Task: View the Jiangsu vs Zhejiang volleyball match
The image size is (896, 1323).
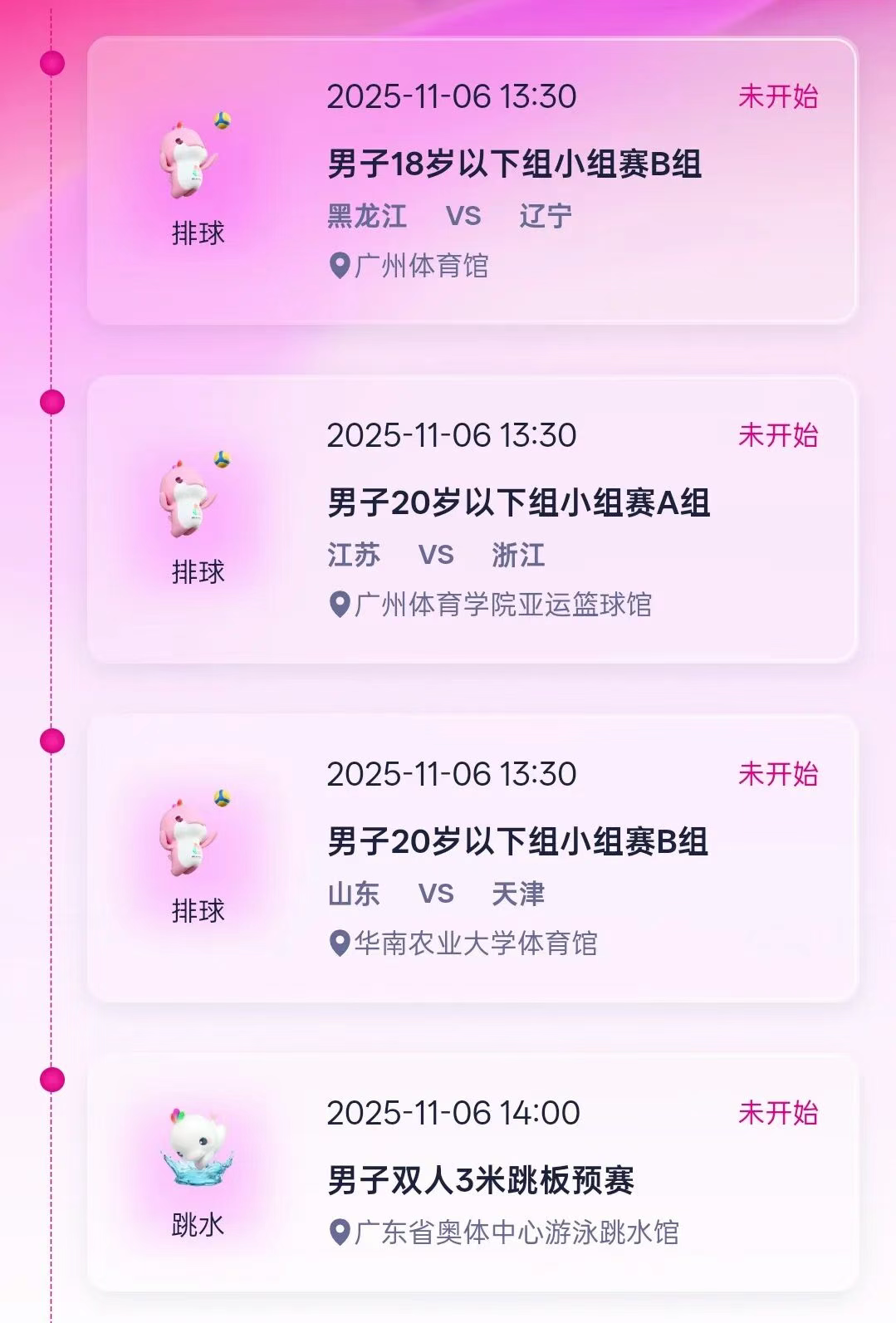Action: [472, 520]
